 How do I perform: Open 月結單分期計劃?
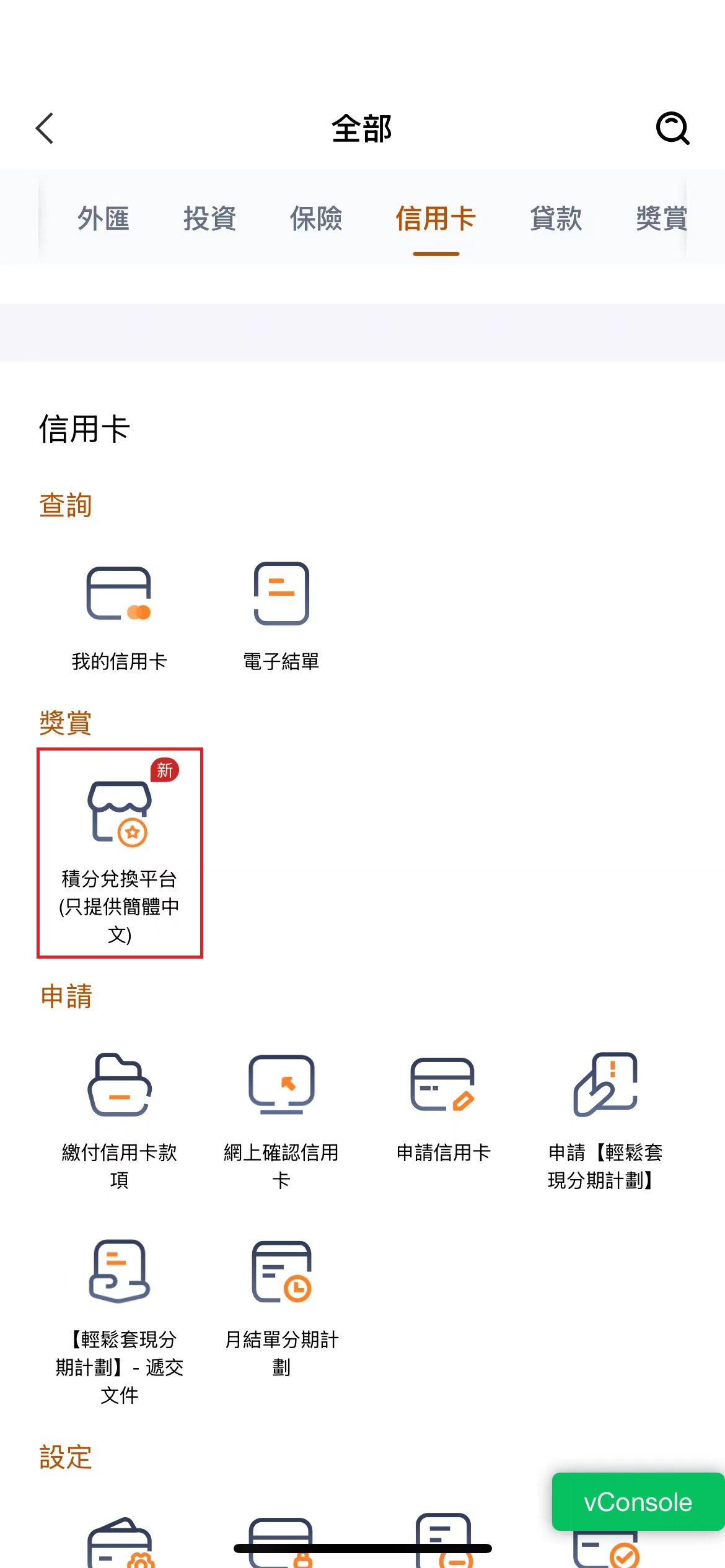[x=281, y=1307]
